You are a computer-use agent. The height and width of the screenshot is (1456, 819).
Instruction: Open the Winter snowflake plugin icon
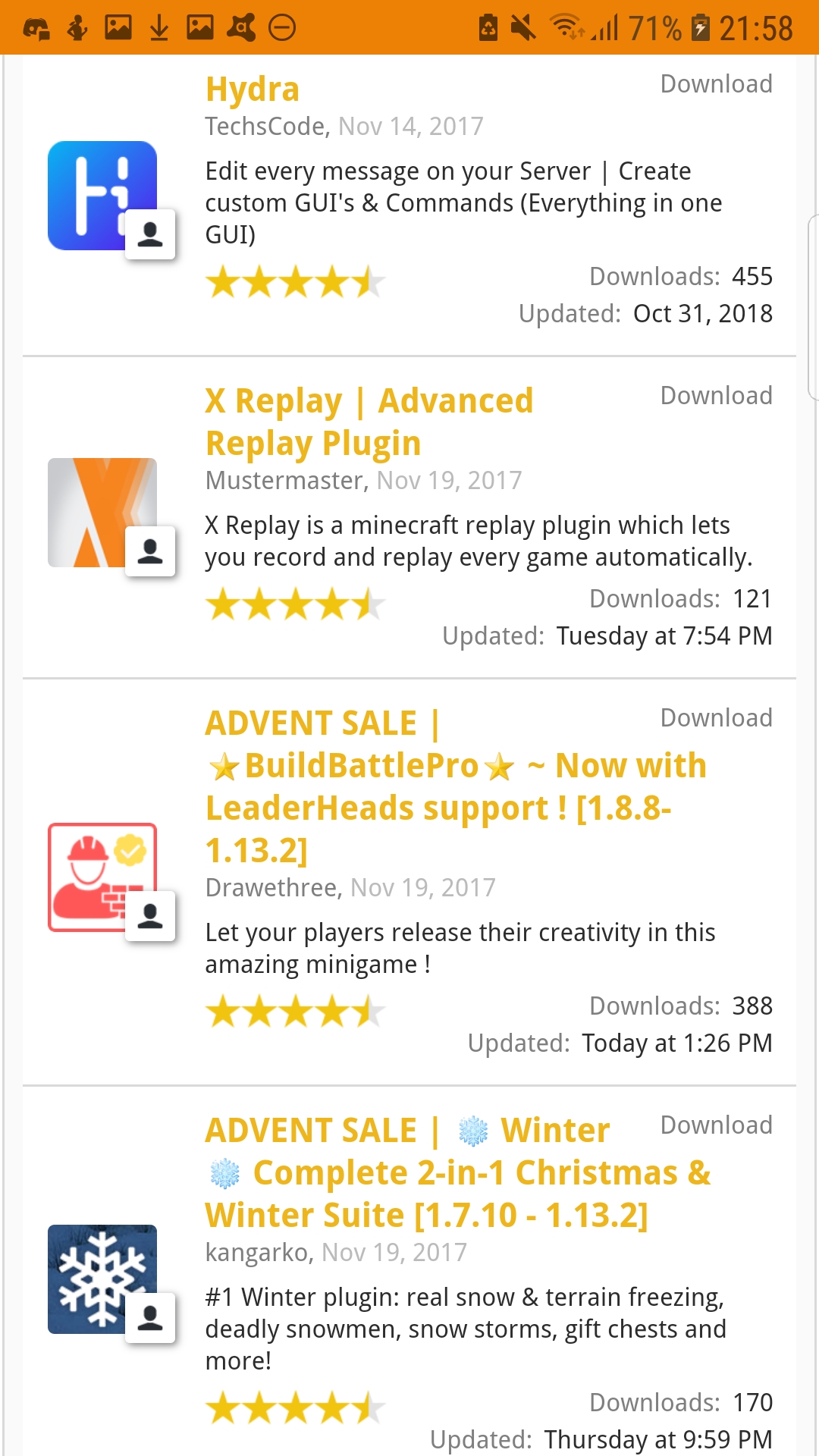click(x=102, y=1279)
